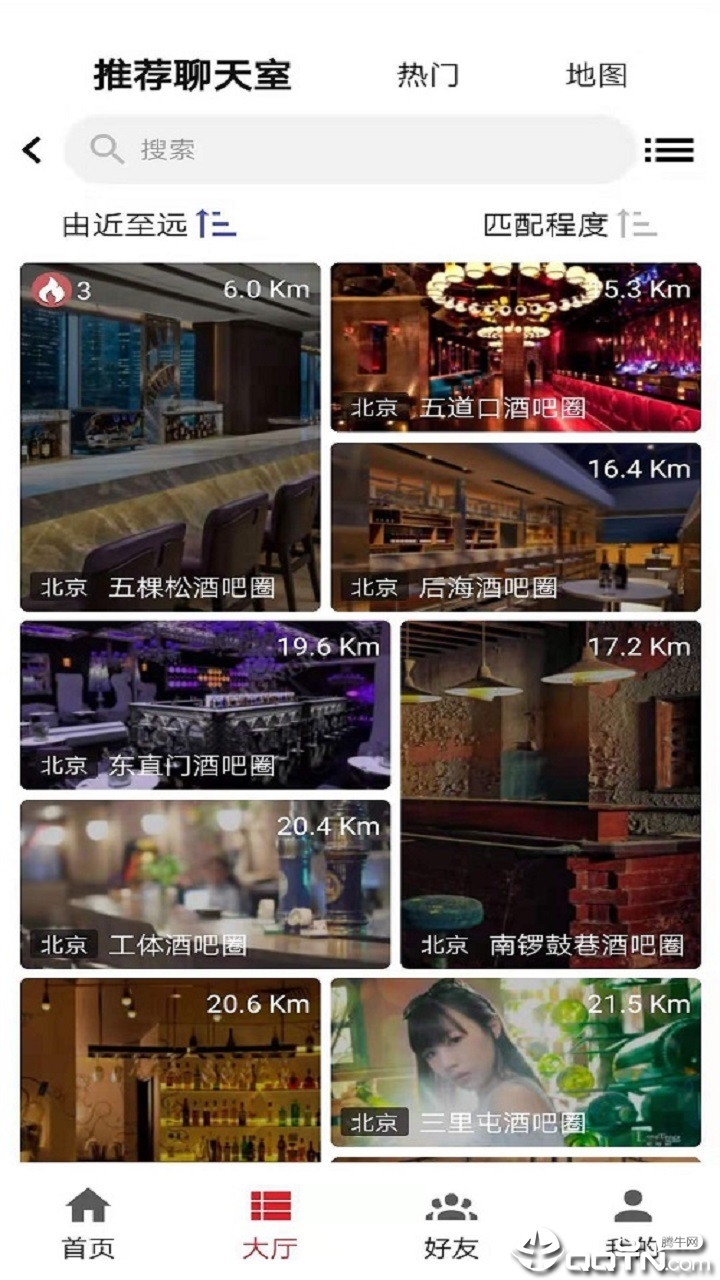Select the 工体酒吧圈 card
The width and height of the screenshot is (720, 1280).
tap(205, 884)
